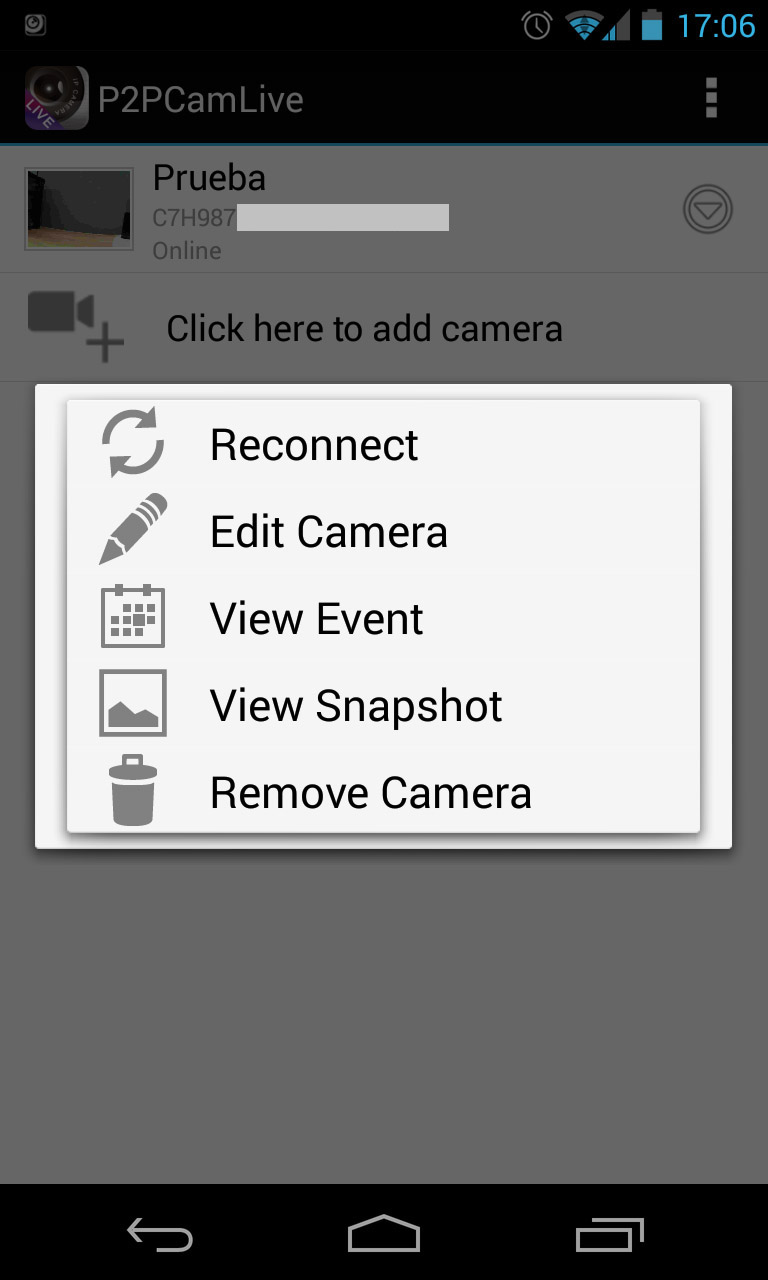Tap the dropdown arrow beside Prueba
Screen dimensions: 768x1280
708,210
